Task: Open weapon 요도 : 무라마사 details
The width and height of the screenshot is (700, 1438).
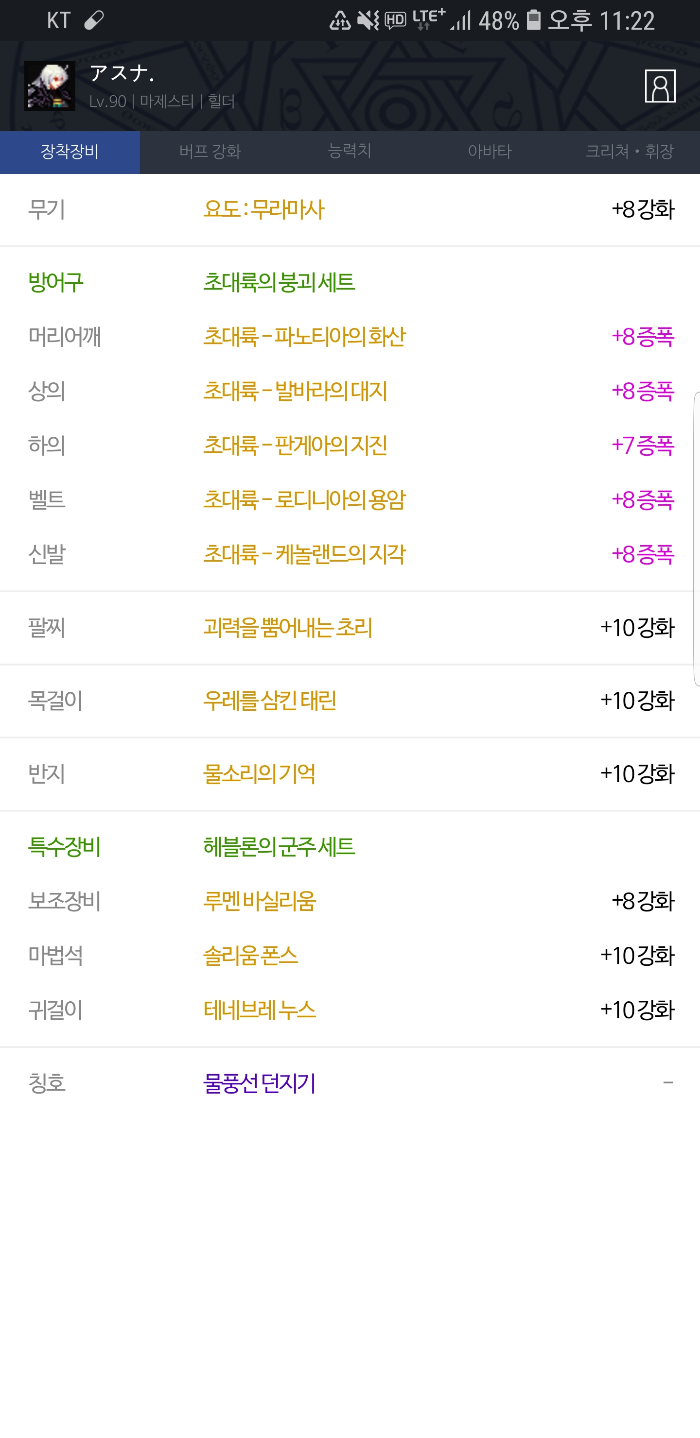Action: point(264,209)
